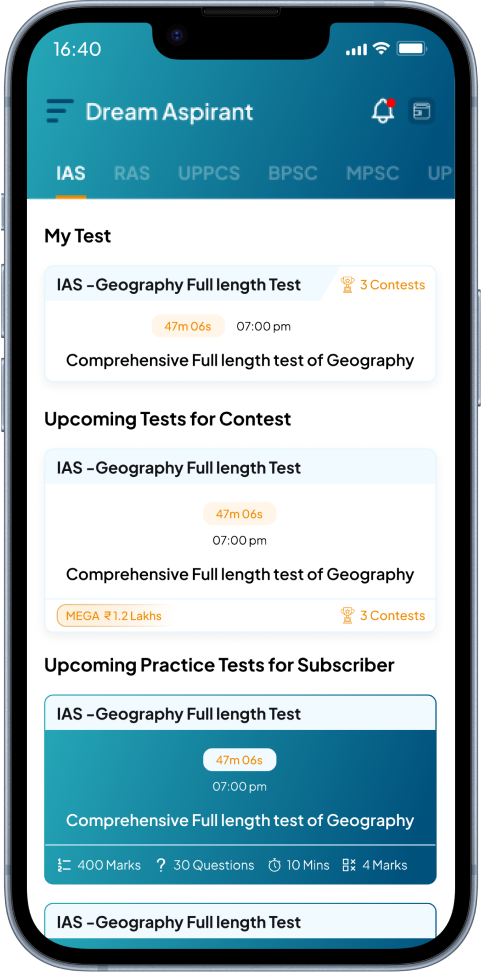482x972 pixels.
Task: Open the test card under Upcoming Tests for Contest
Action: 240,541
